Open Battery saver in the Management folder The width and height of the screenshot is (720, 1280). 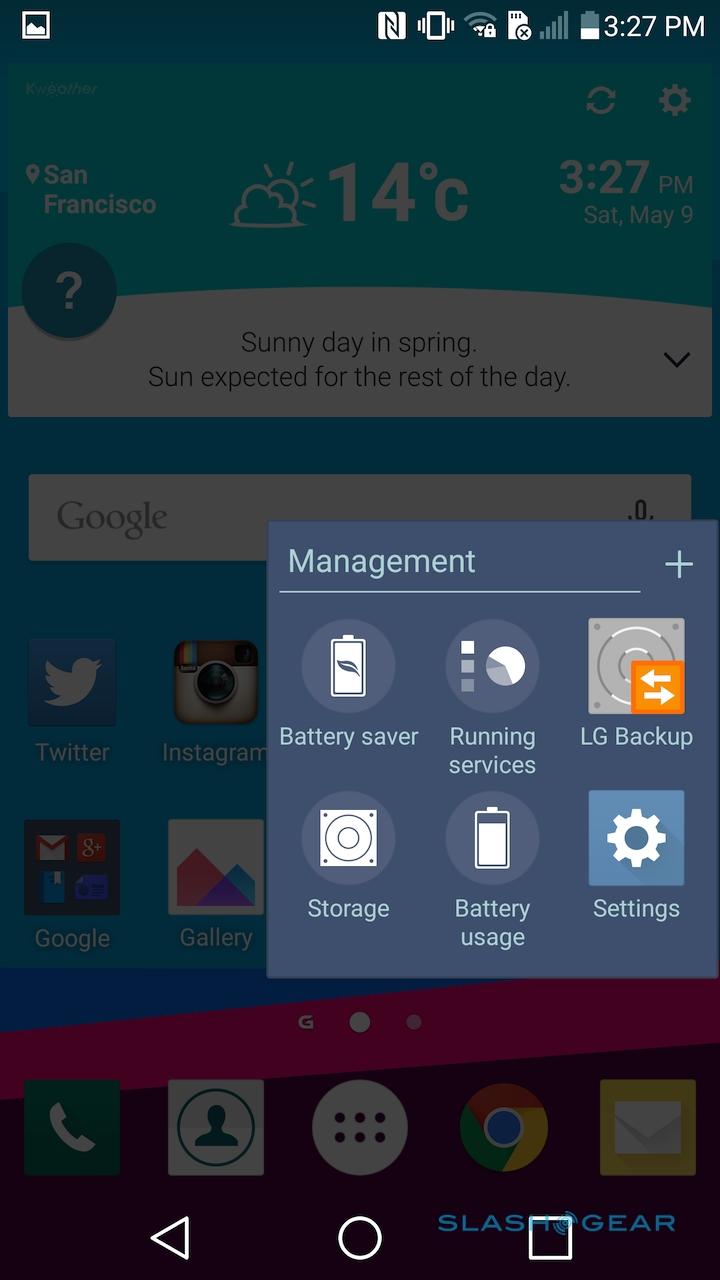(x=348, y=667)
